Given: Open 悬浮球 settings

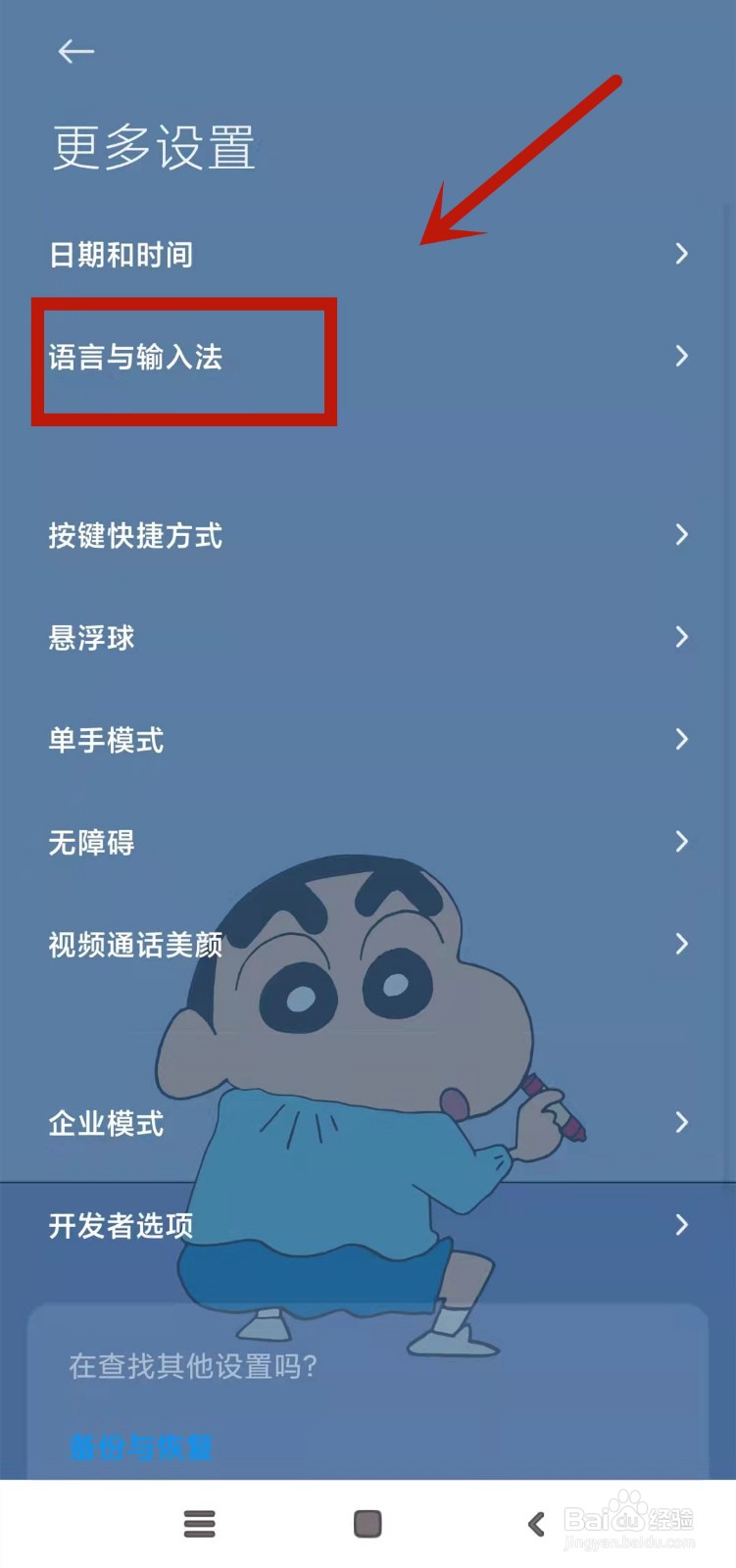Looking at the screenshot, I should [x=368, y=638].
